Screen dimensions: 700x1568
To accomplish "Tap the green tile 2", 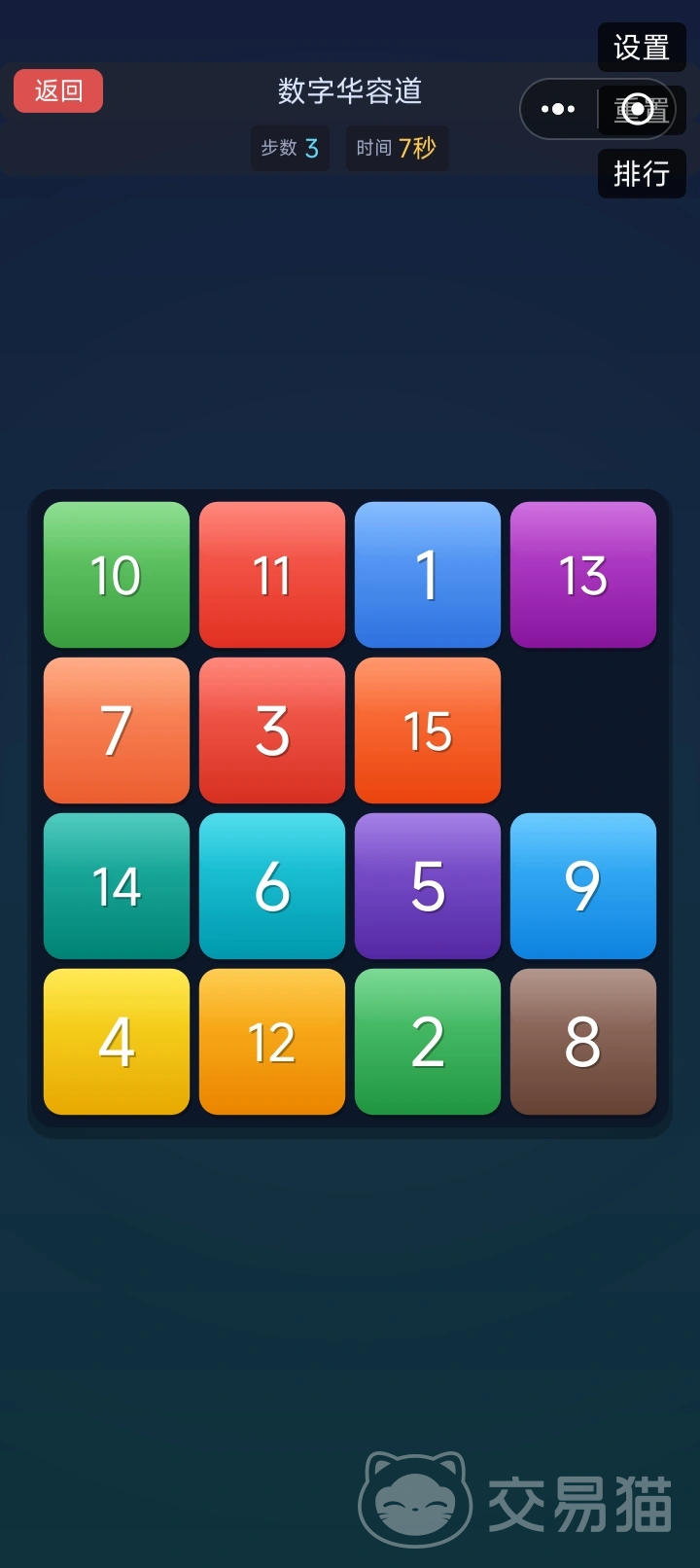I will [x=428, y=1042].
